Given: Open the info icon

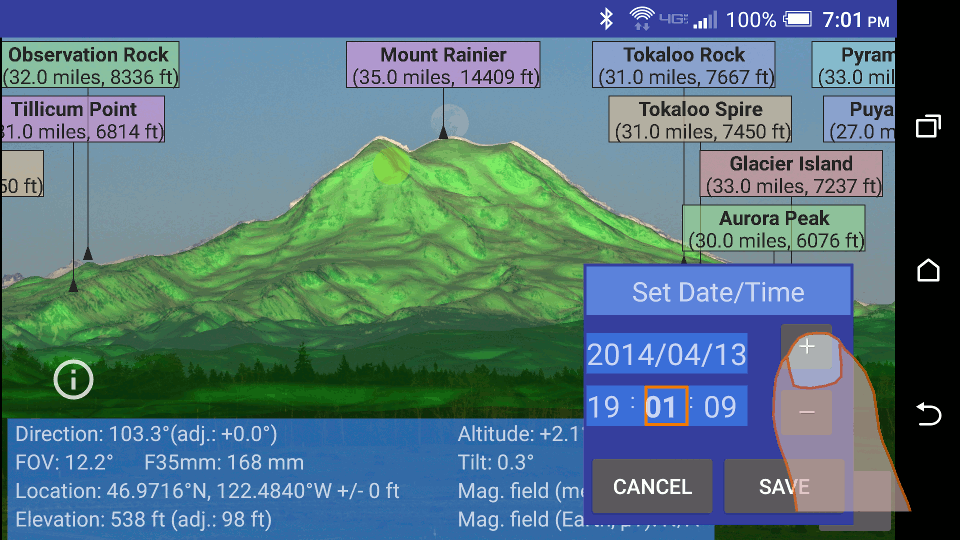Looking at the screenshot, I should click(x=74, y=380).
